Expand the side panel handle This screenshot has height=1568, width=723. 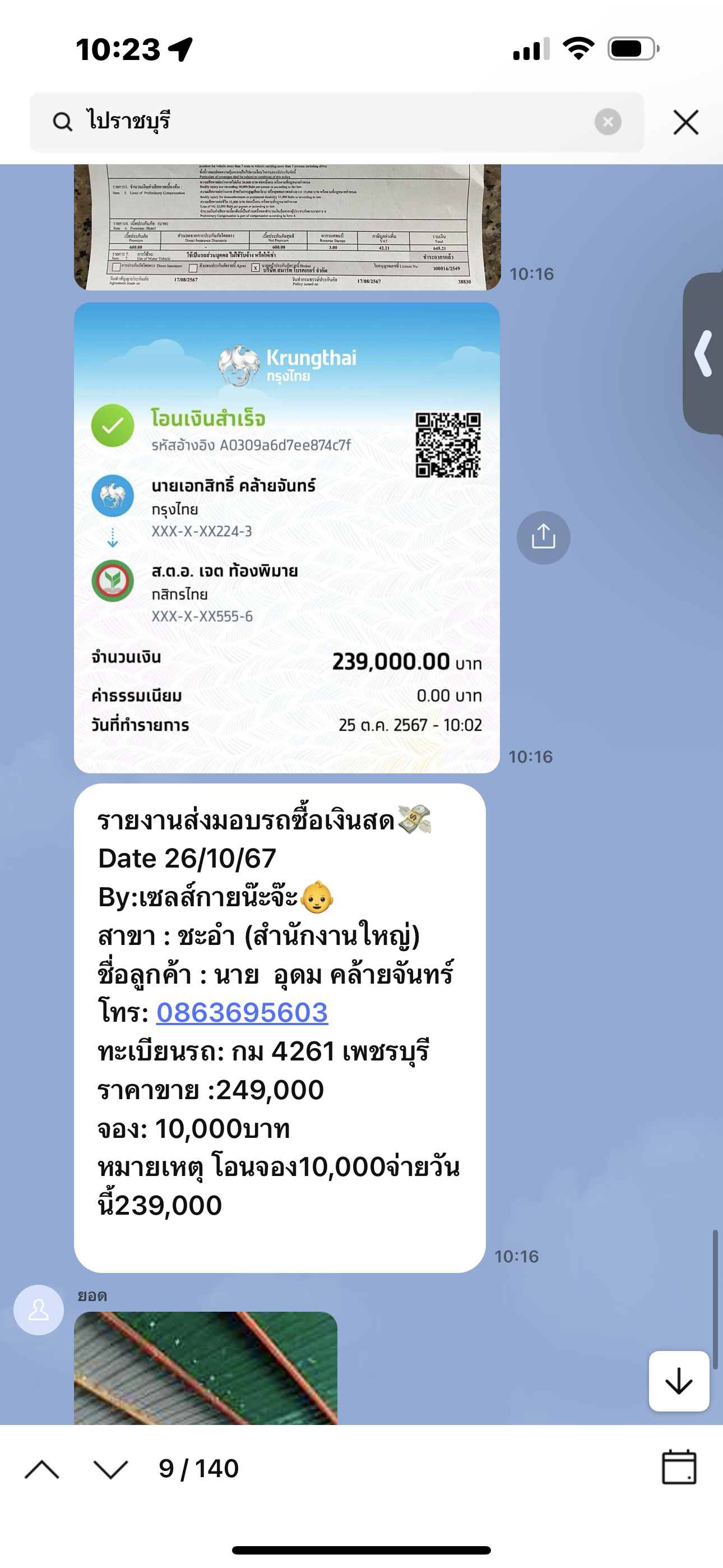coord(703,354)
